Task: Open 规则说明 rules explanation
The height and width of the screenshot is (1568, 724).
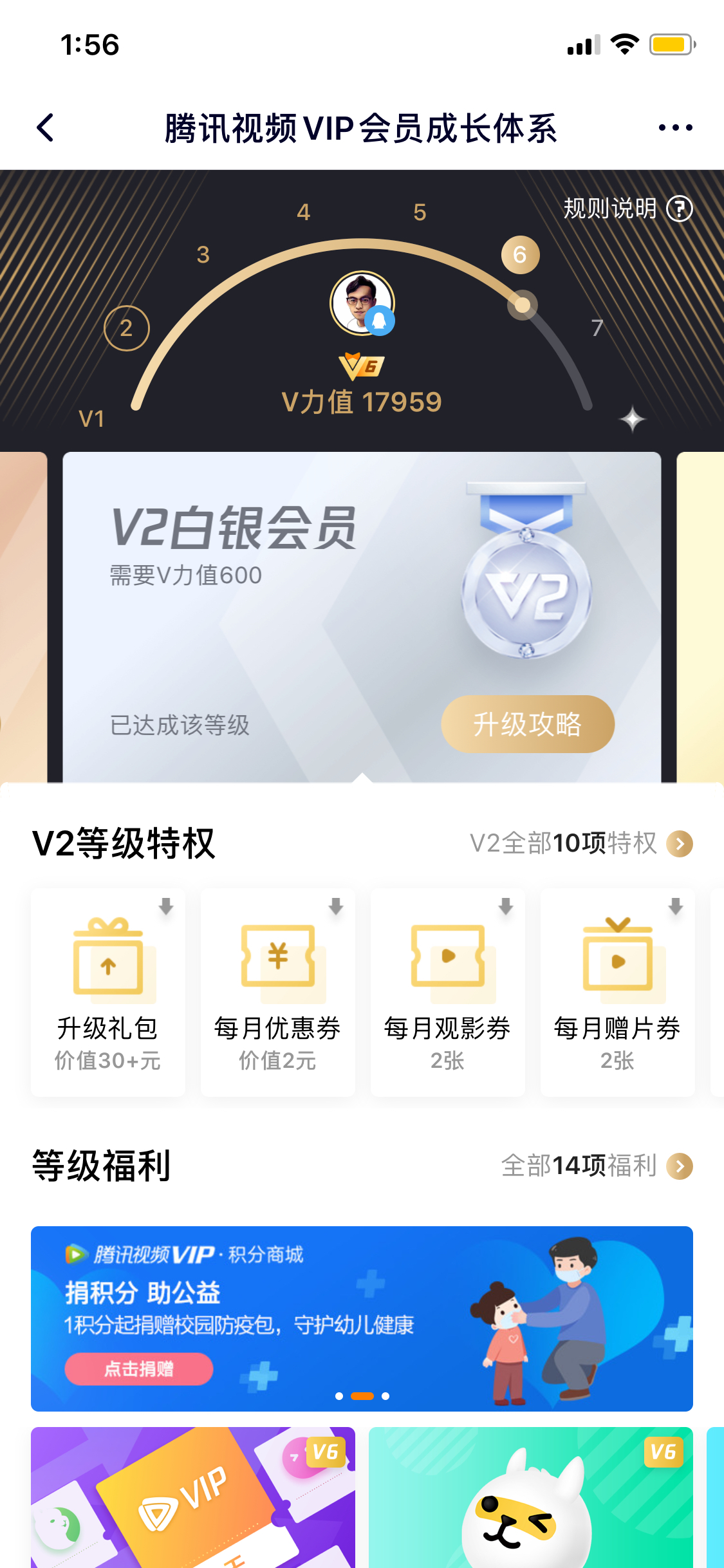Action: coord(627,209)
